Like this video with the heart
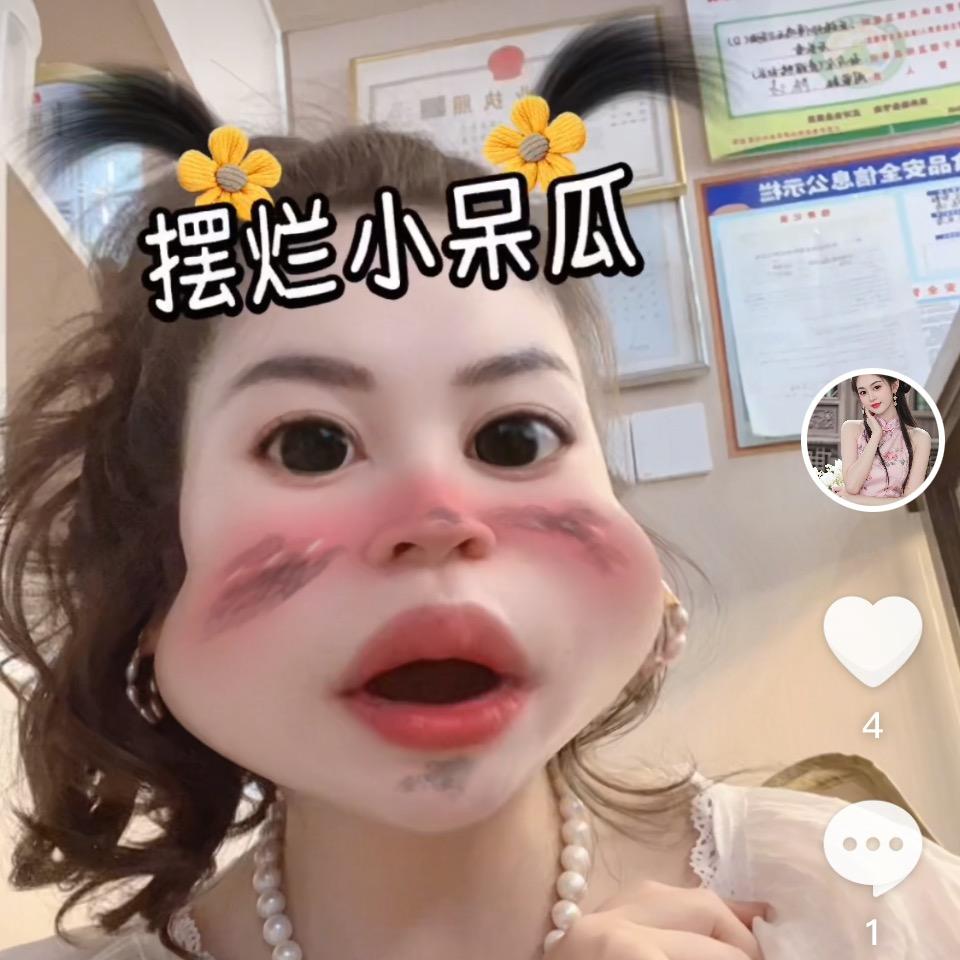 coord(872,640)
